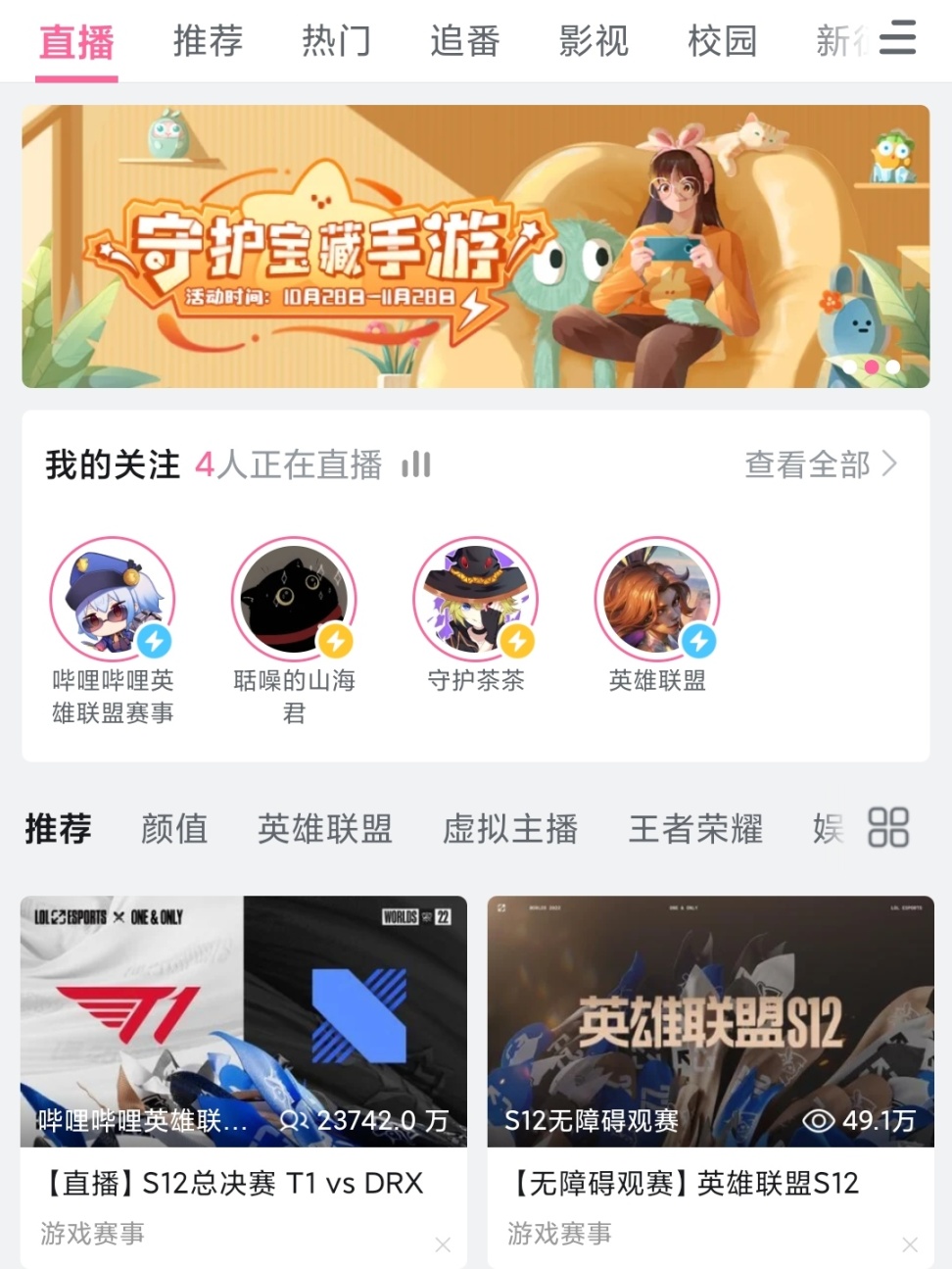Viewport: 952px width, 1269px height.
Task: Dismiss the T1 vs DRX stream card
Action: coord(443,1245)
